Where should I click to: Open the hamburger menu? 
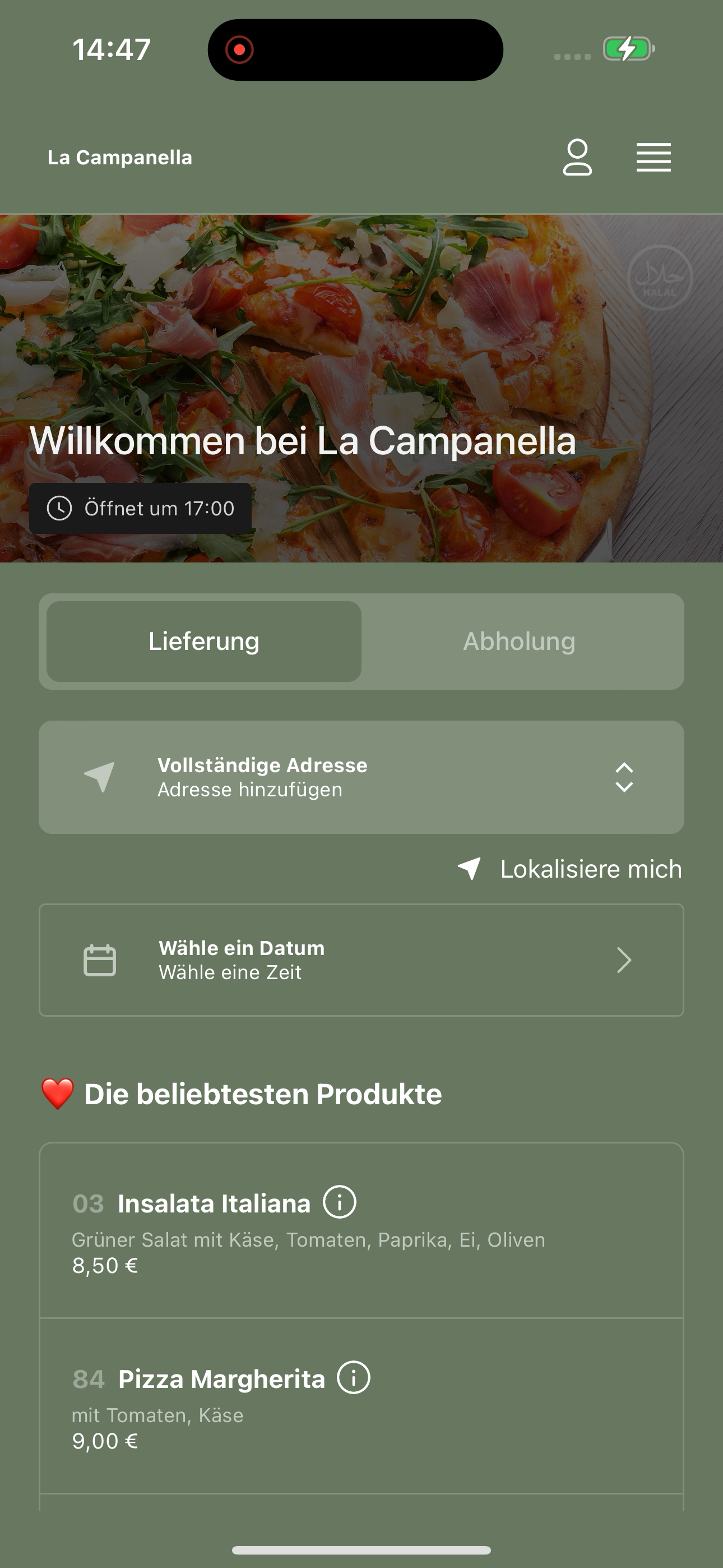pyautogui.click(x=654, y=157)
